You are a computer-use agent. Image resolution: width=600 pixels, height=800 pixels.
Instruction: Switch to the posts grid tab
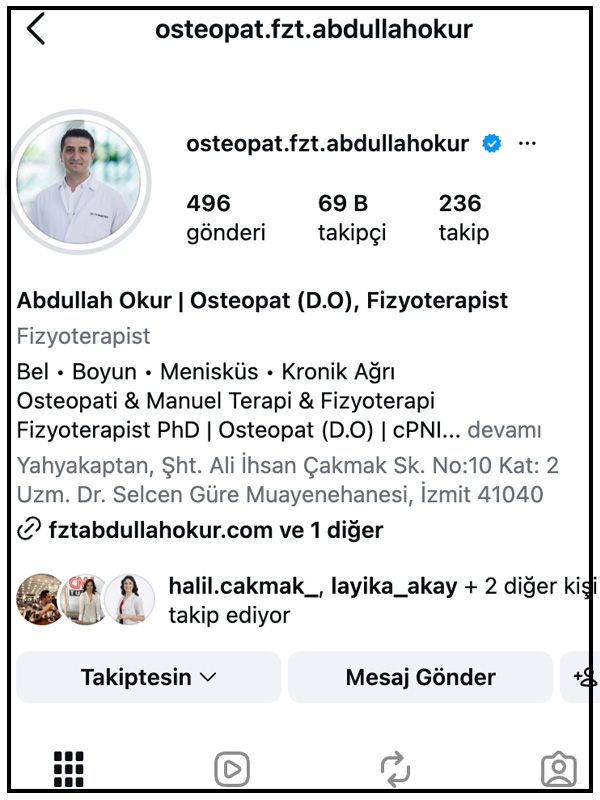click(68, 768)
